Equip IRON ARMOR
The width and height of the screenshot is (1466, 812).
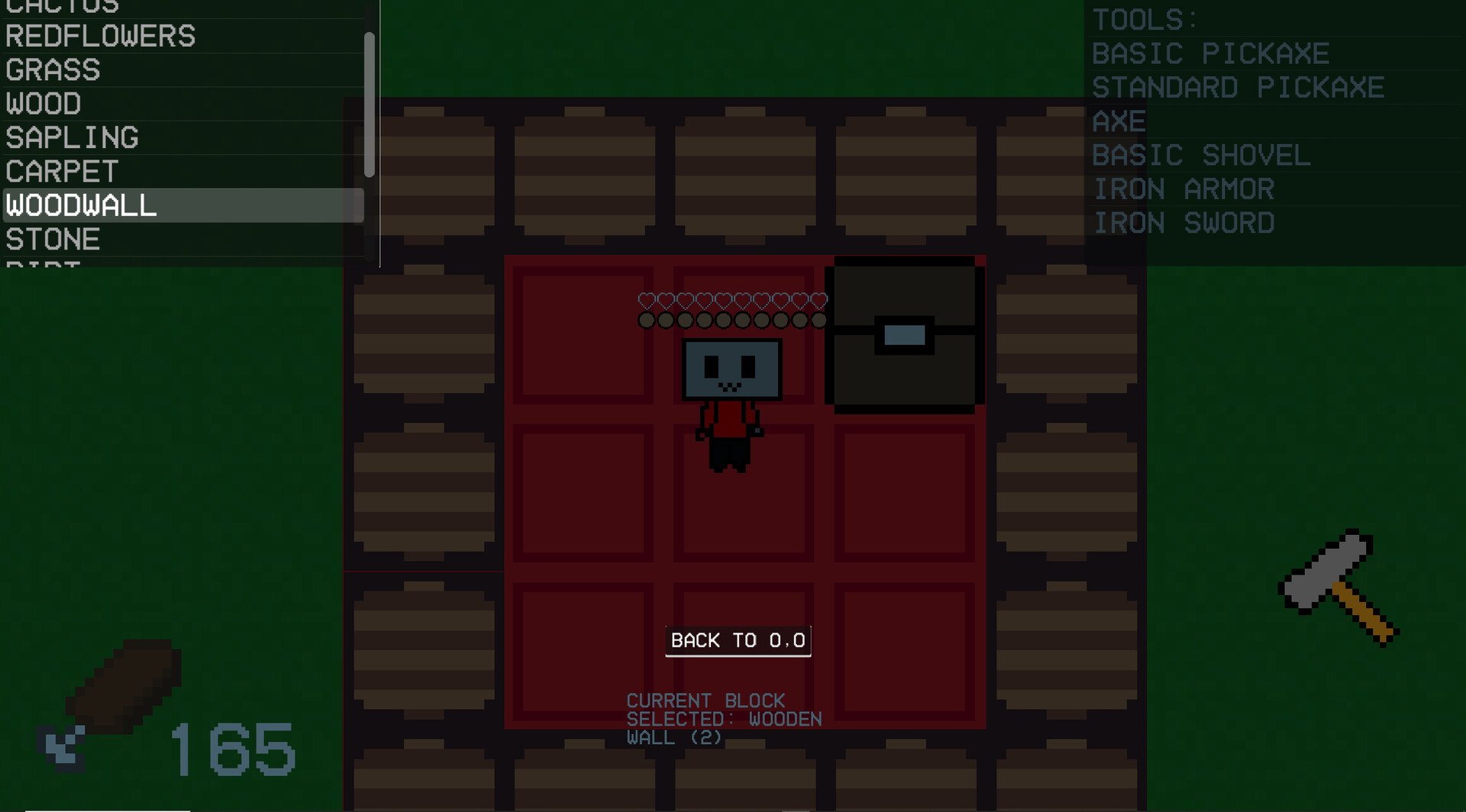pos(1184,189)
